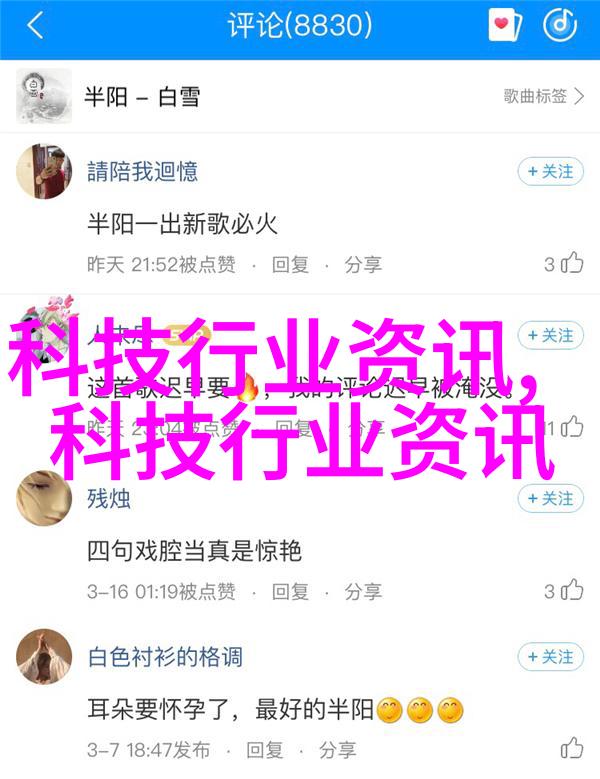
Task: Open the heart card icon in header
Action: pyautogui.click(x=505, y=26)
